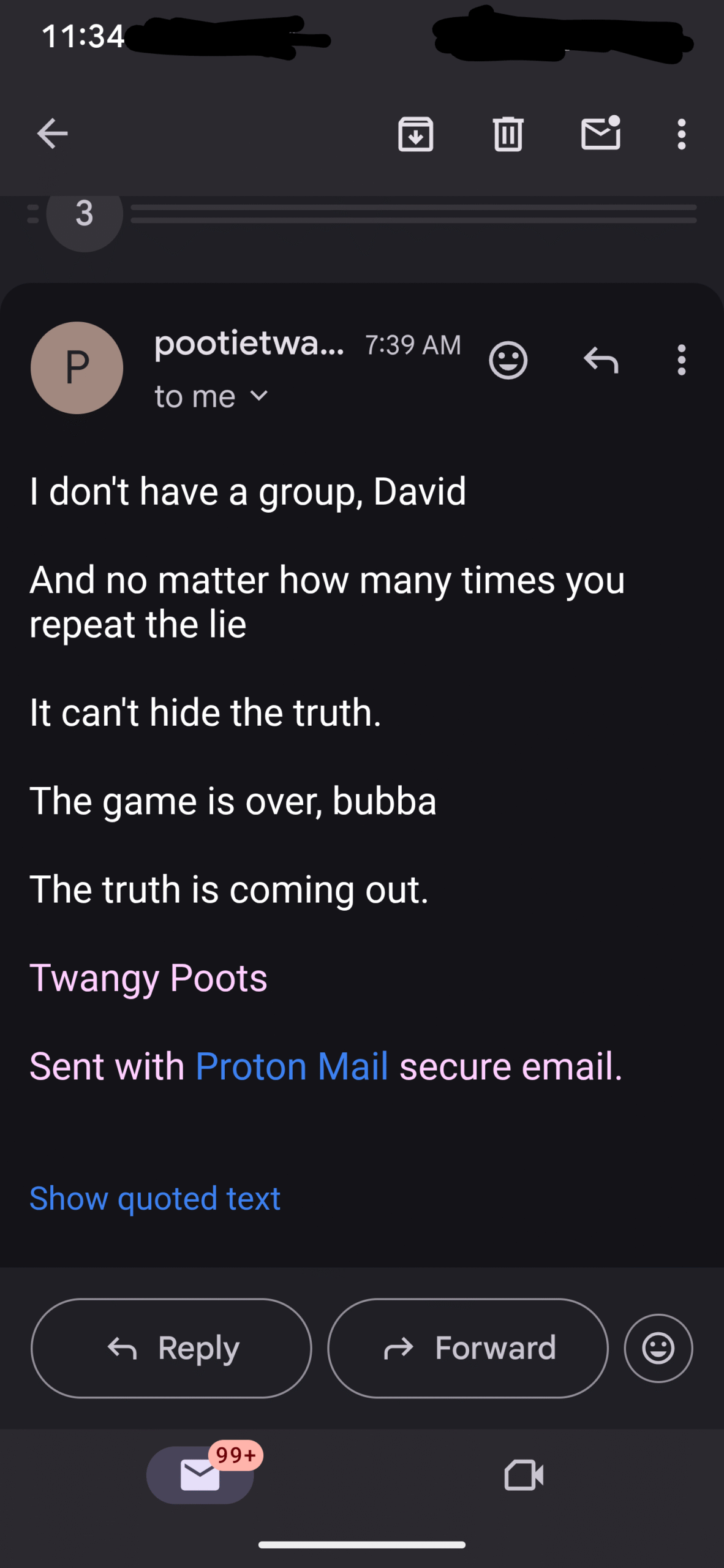
Task: Tap the reply arrow in message header
Action: pyautogui.click(x=601, y=360)
